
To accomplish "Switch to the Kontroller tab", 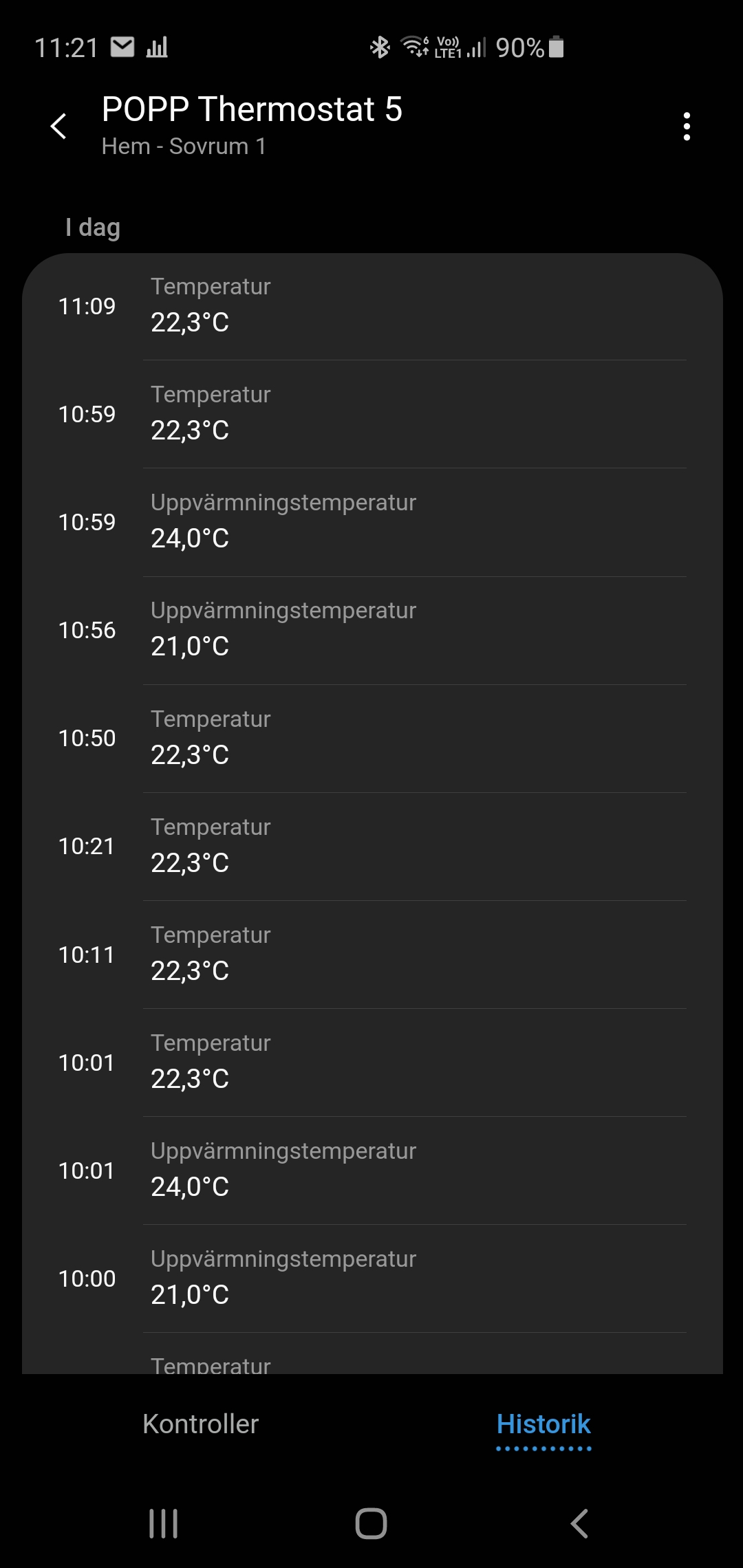I will pyautogui.click(x=200, y=1424).
